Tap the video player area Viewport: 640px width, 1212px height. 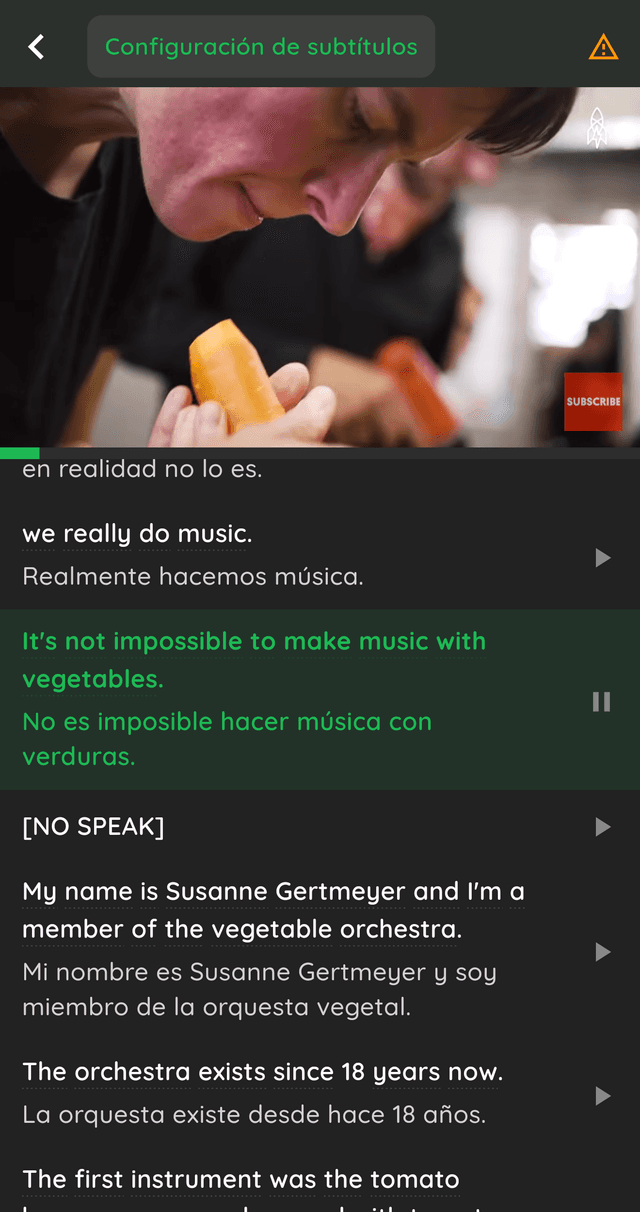320,267
